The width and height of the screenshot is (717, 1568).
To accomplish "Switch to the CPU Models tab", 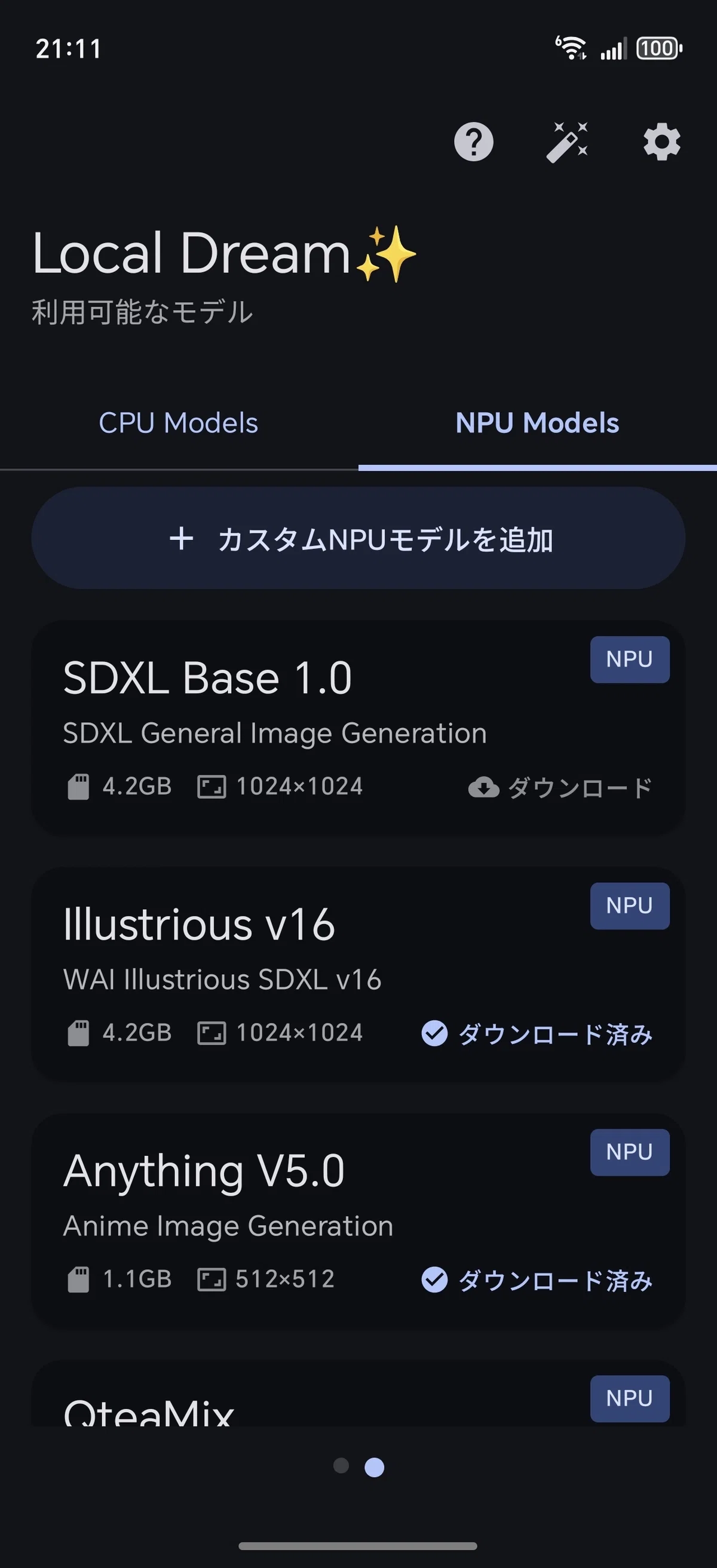I will pyautogui.click(x=179, y=423).
